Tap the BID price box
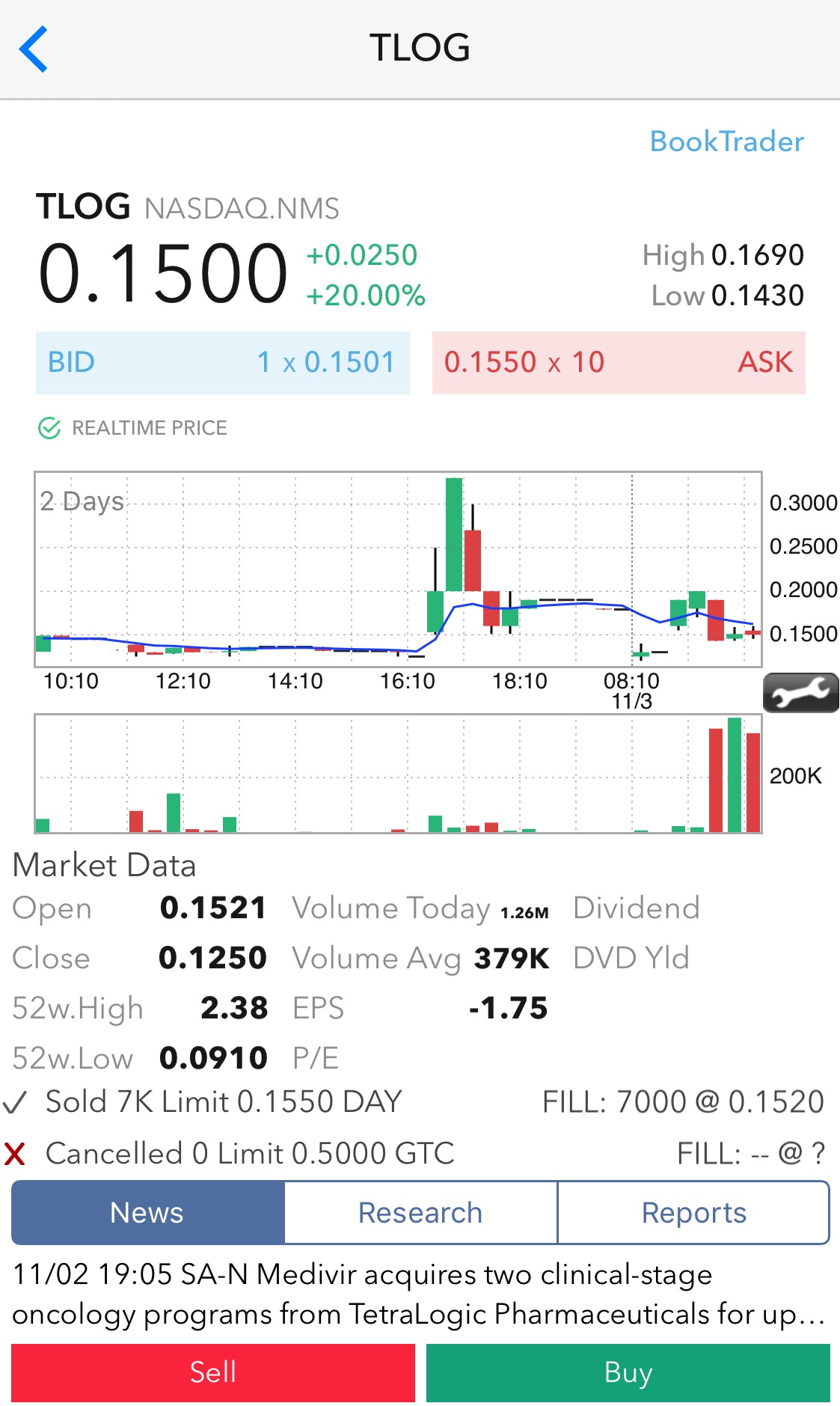The height and width of the screenshot is (1406, 840). tap(222, 363)
